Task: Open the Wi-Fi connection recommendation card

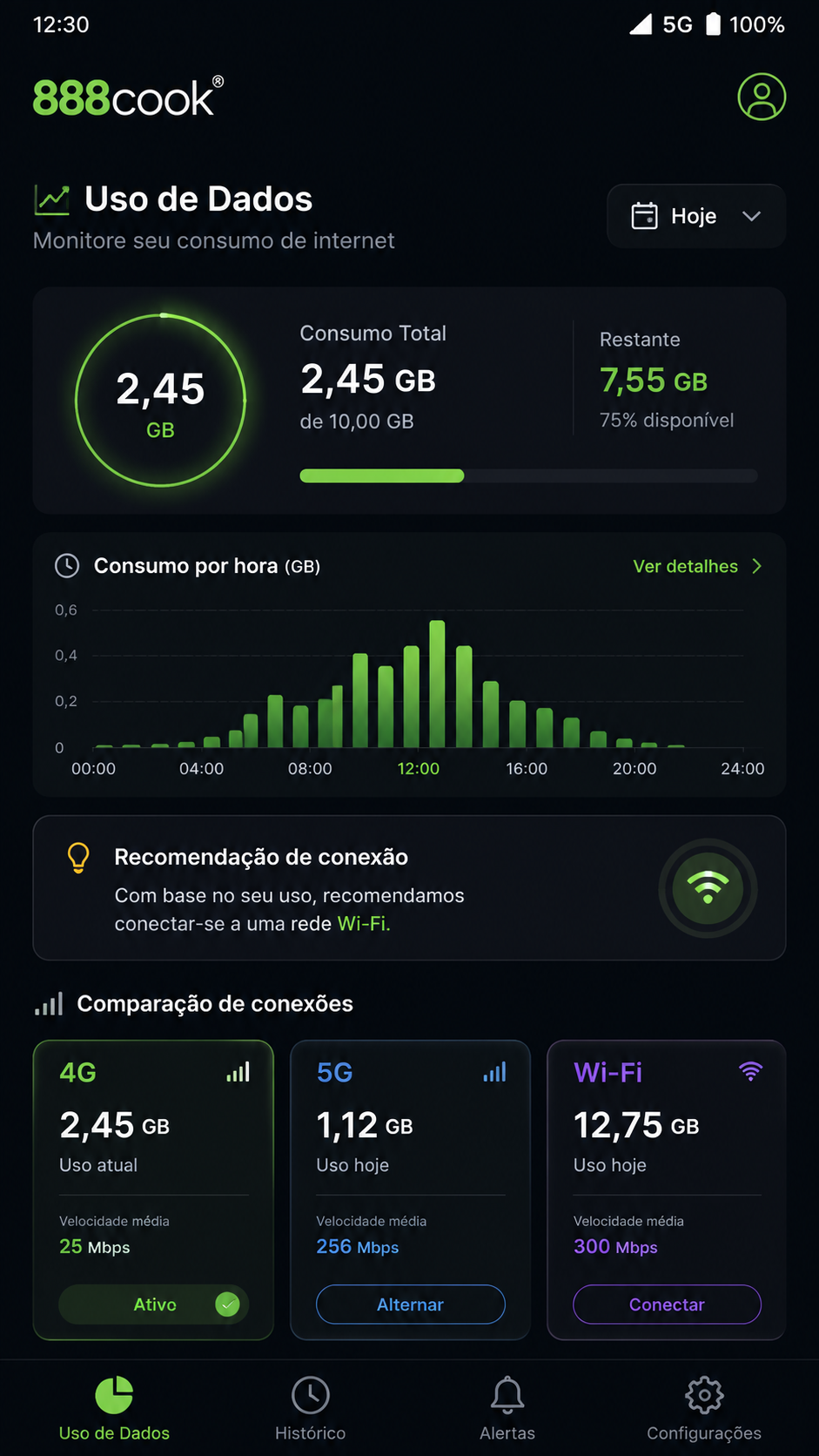Action: point(409,888)
